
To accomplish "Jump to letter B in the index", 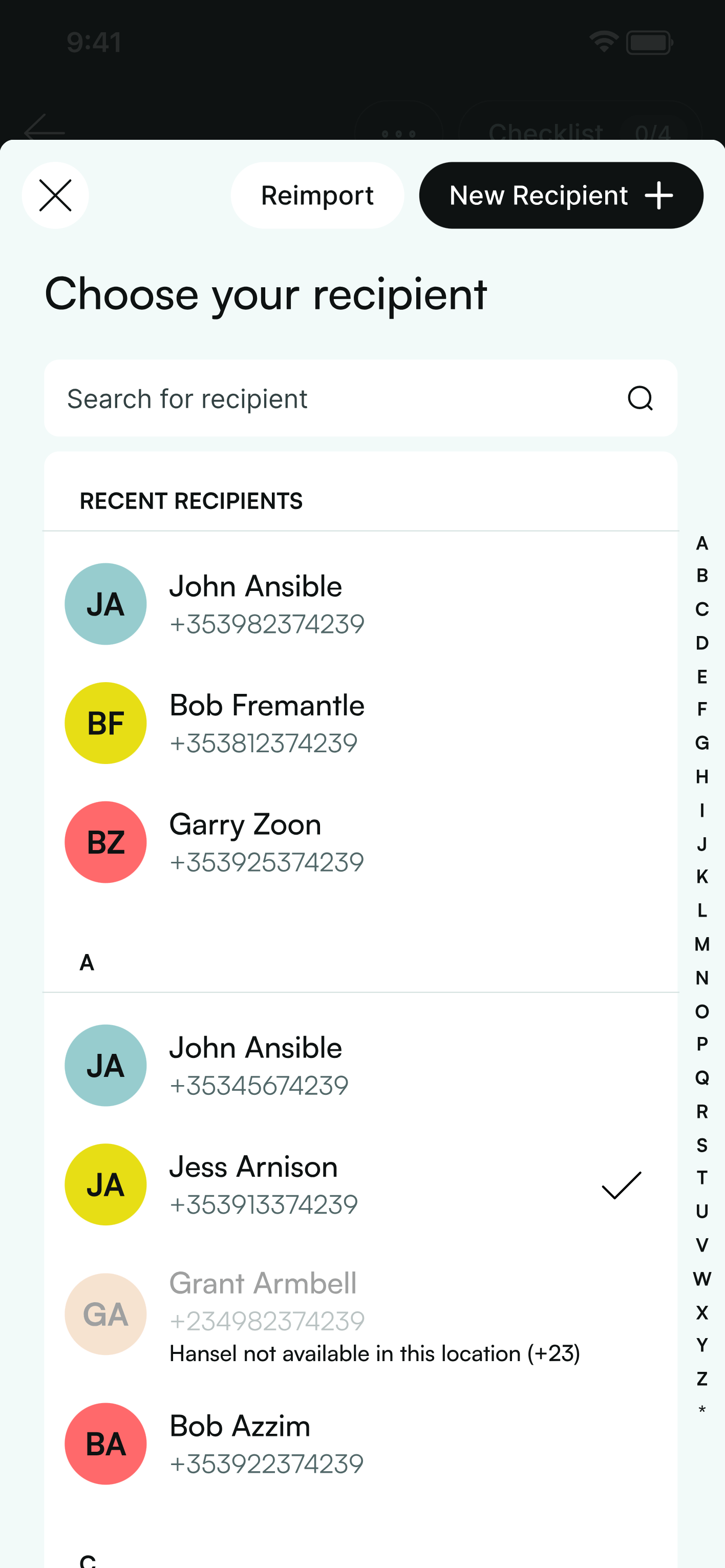I will (702, 576).
